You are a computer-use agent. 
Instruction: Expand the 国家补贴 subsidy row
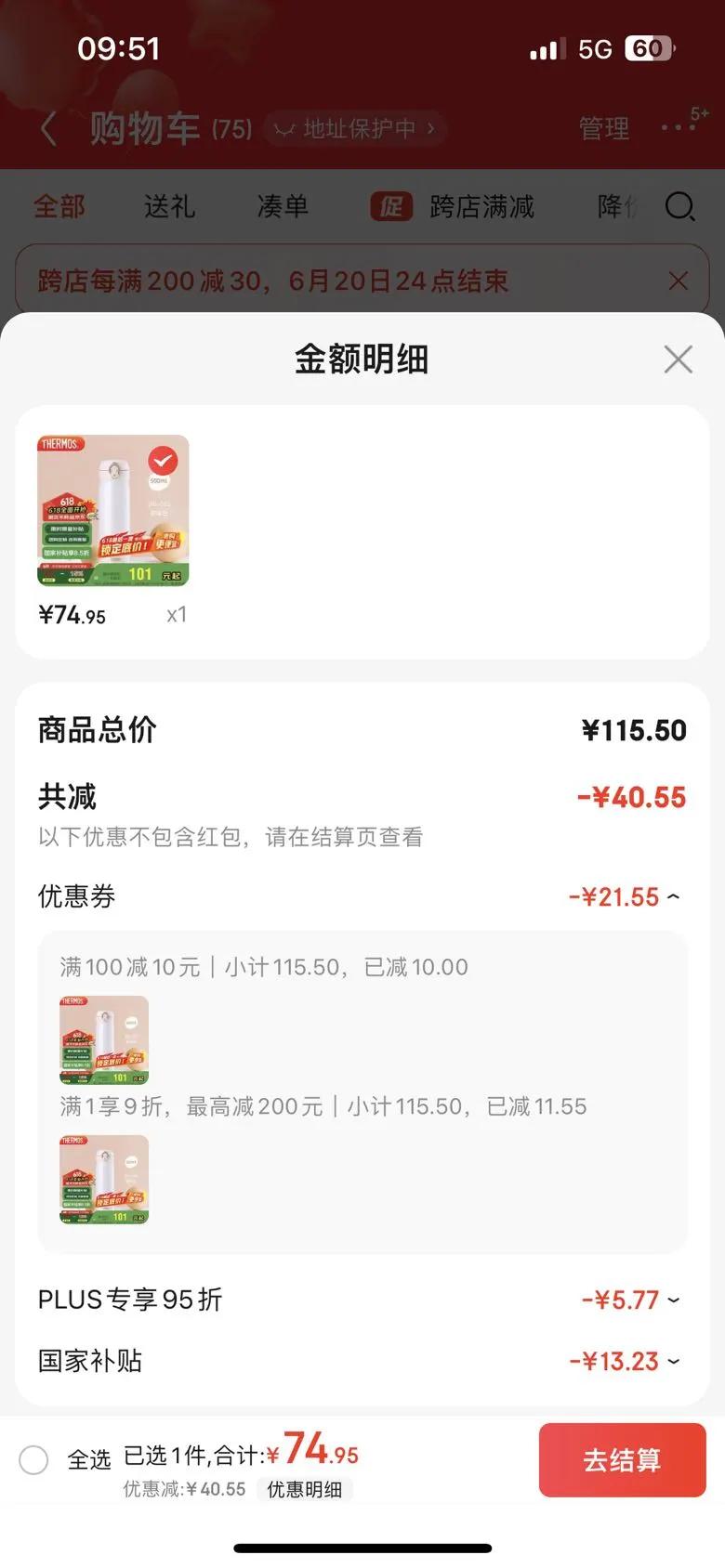[673, 1361]
